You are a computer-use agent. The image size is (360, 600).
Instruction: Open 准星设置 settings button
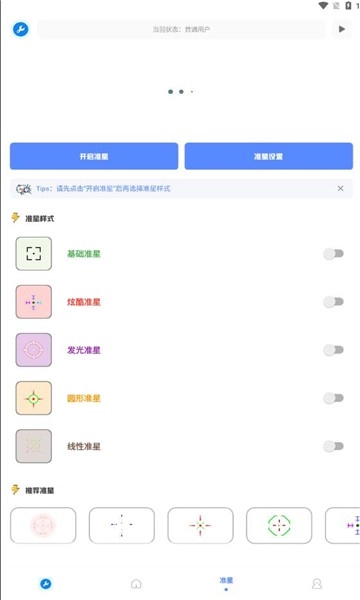[x=269, y=156]
